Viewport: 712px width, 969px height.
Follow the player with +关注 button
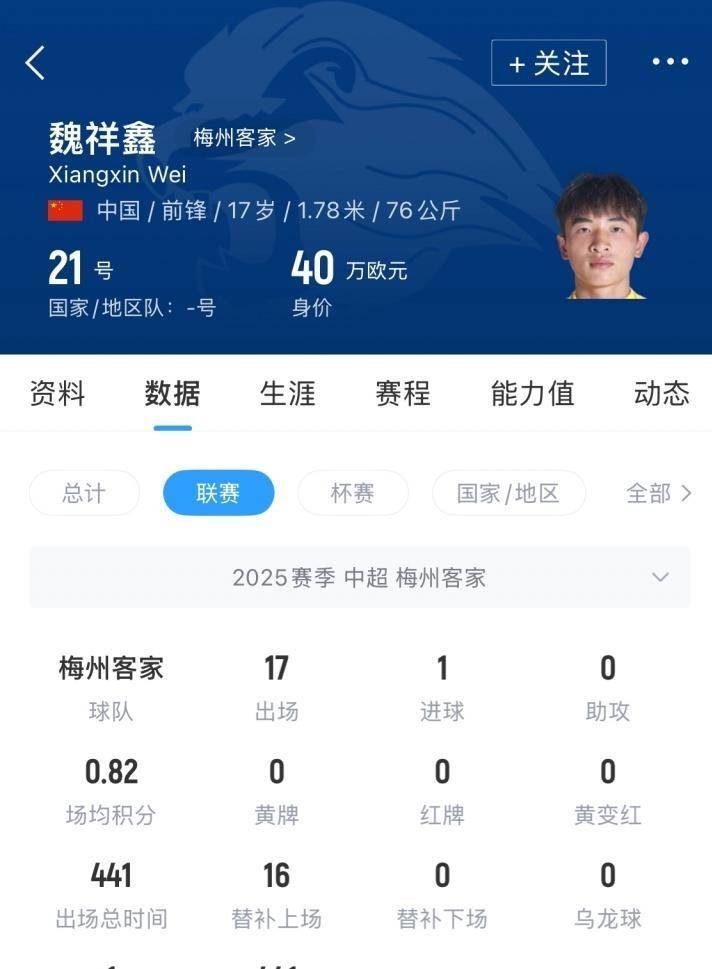(x=548, y=63)
